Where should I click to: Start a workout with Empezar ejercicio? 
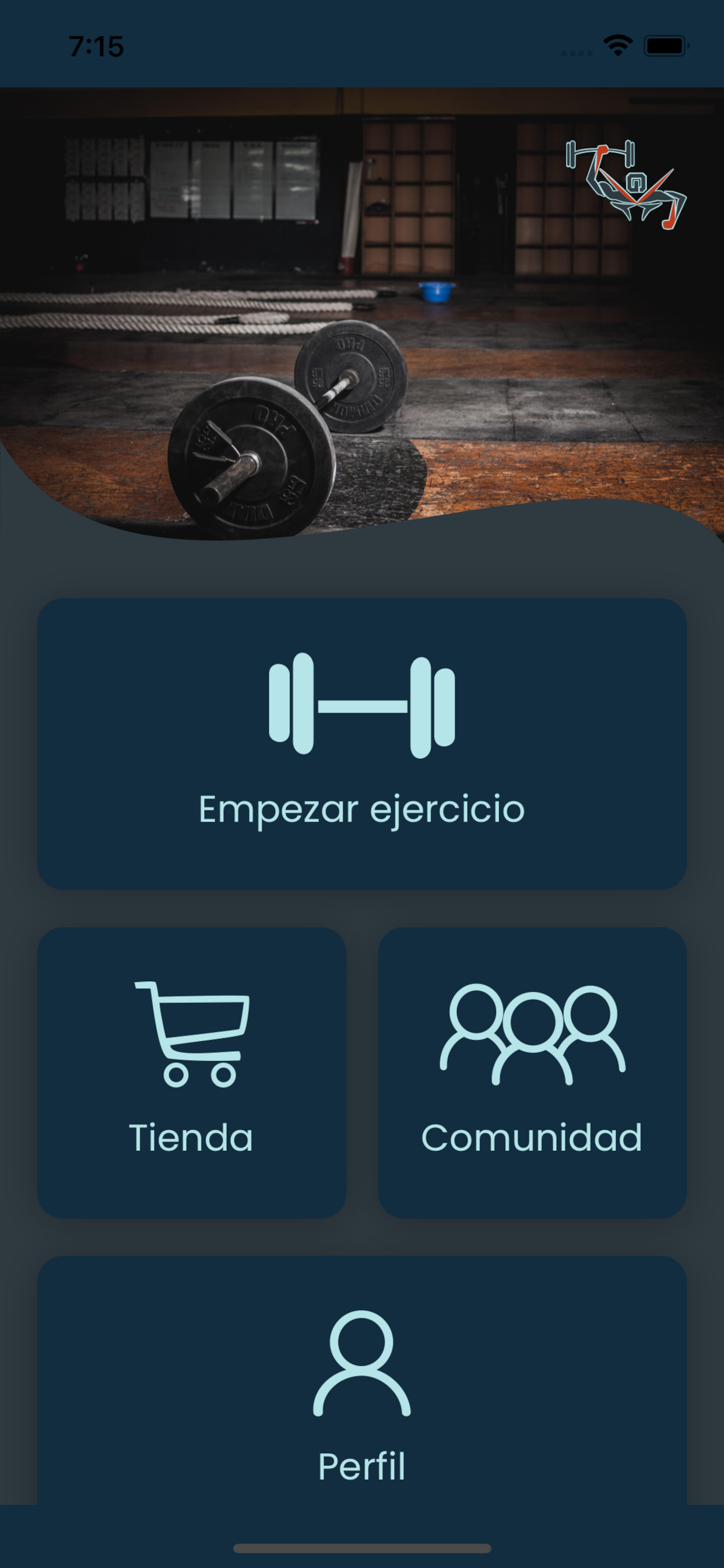point(362,743)
